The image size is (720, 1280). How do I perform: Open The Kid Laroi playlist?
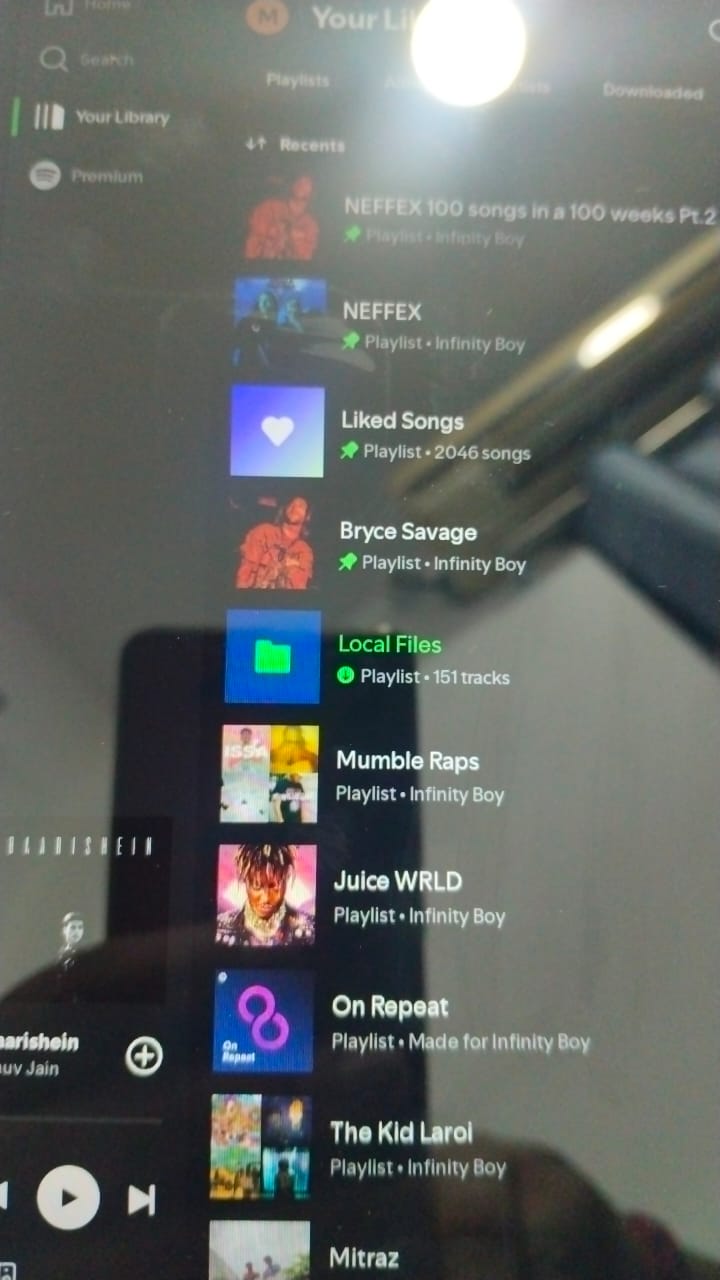(x=400, y=1133)
